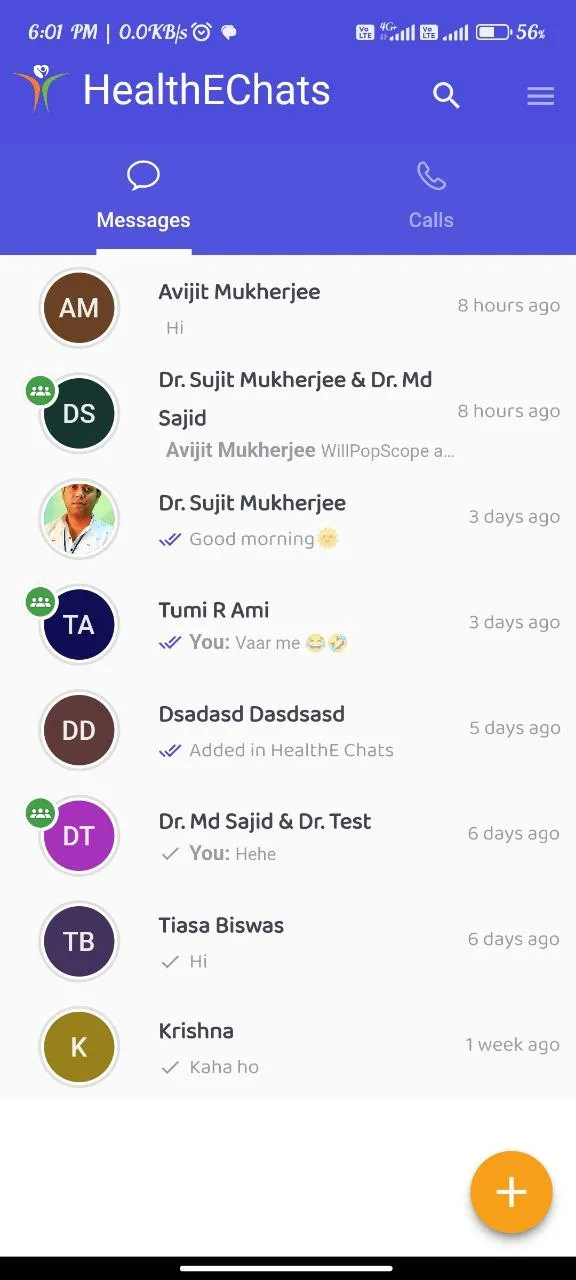Open group Dr. Sujit Mukherjee & Dr. Md Sajid
The width and height of the screenshot is (576, 1280).
pos(288,413)
